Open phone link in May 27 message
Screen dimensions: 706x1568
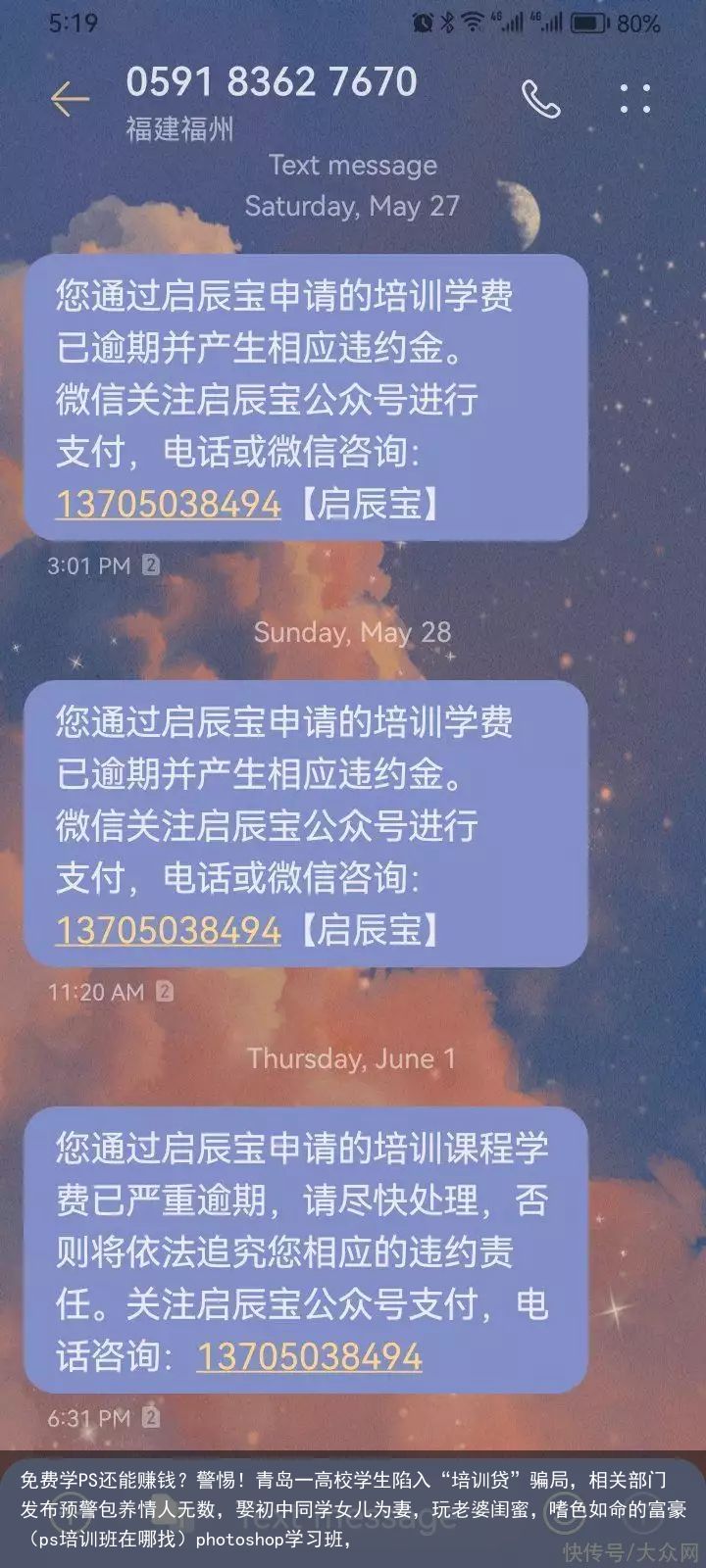[169, 504]
